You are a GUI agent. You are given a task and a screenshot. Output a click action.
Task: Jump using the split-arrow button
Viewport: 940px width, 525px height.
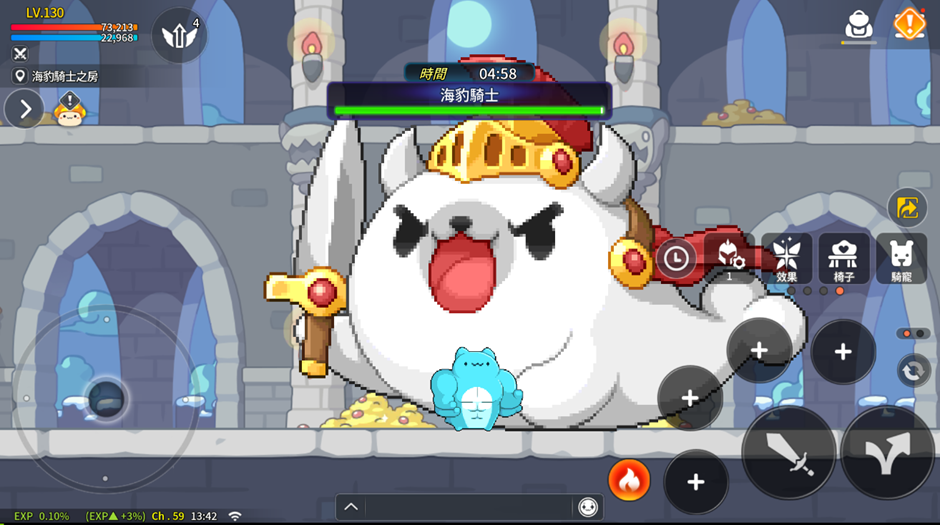(x=886, y=453)
